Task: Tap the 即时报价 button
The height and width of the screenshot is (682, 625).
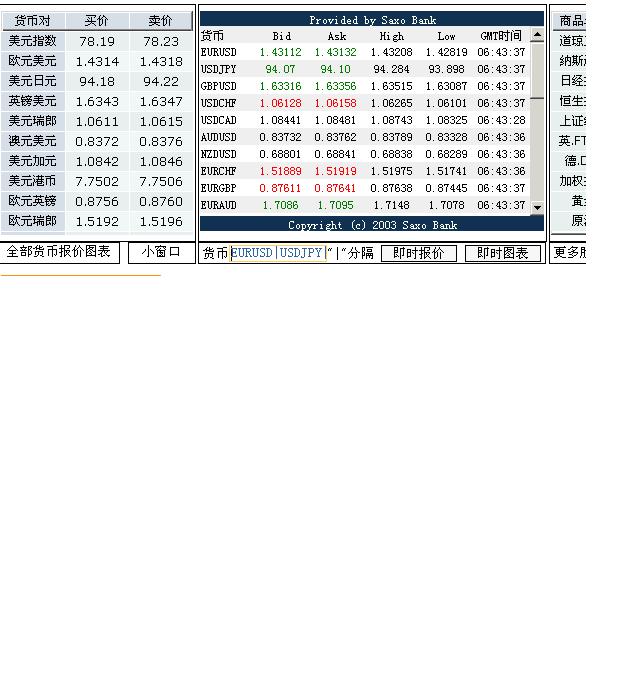Action: tap(418, 254)
